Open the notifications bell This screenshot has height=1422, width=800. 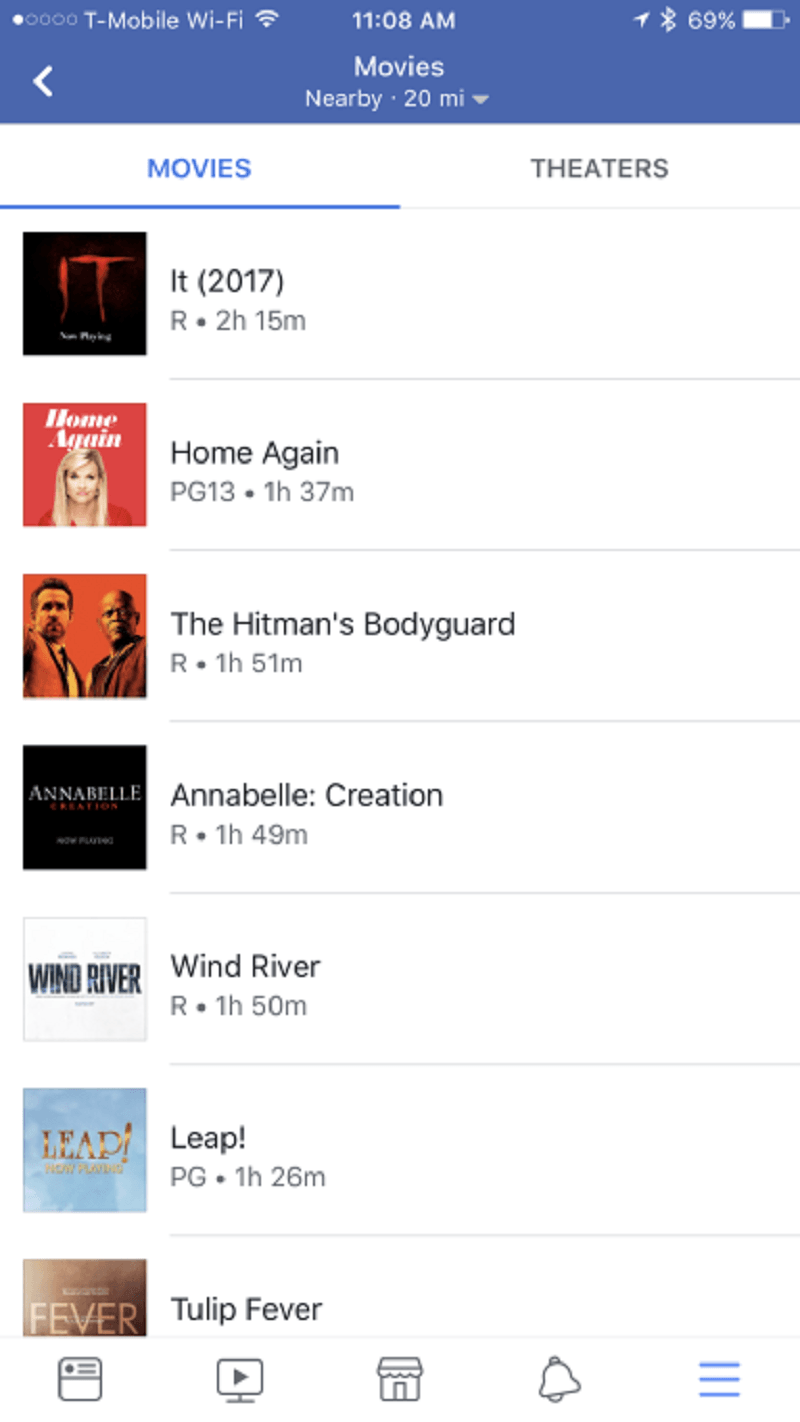pos(559,1380)
